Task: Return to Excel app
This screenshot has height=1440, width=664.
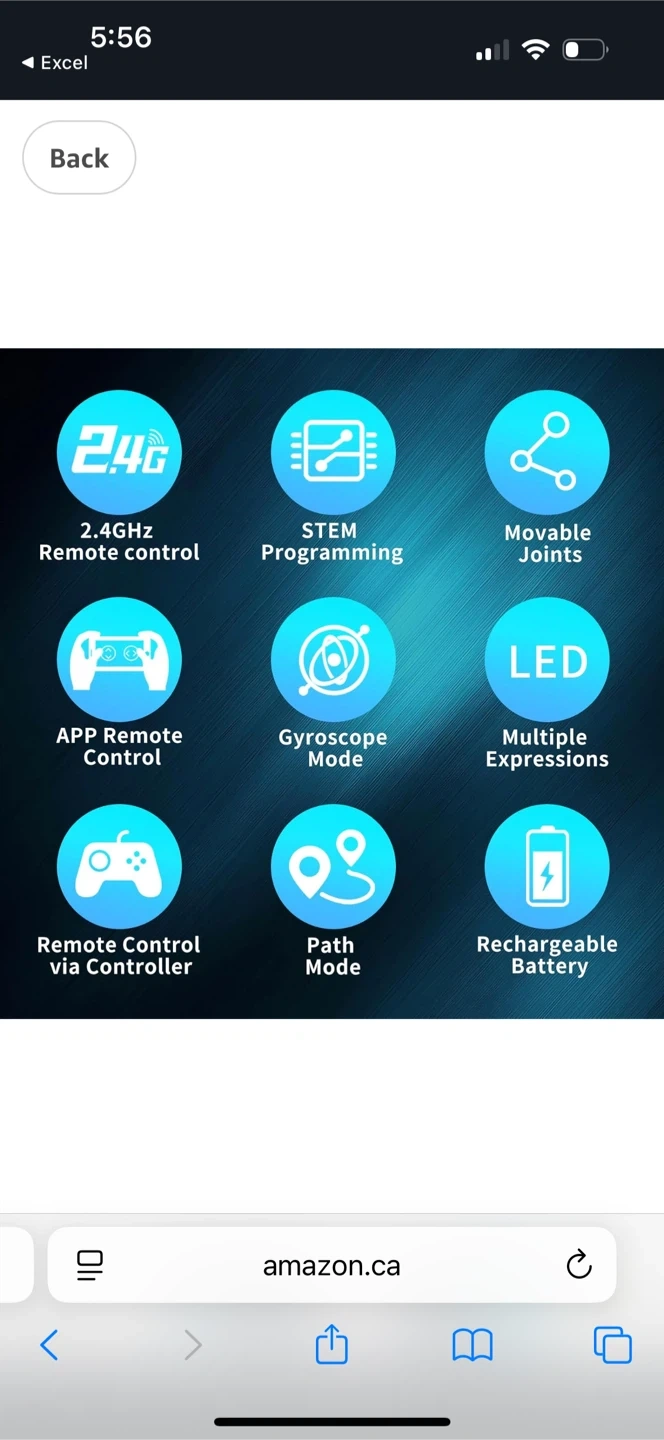Action: (x=55, y=63)
